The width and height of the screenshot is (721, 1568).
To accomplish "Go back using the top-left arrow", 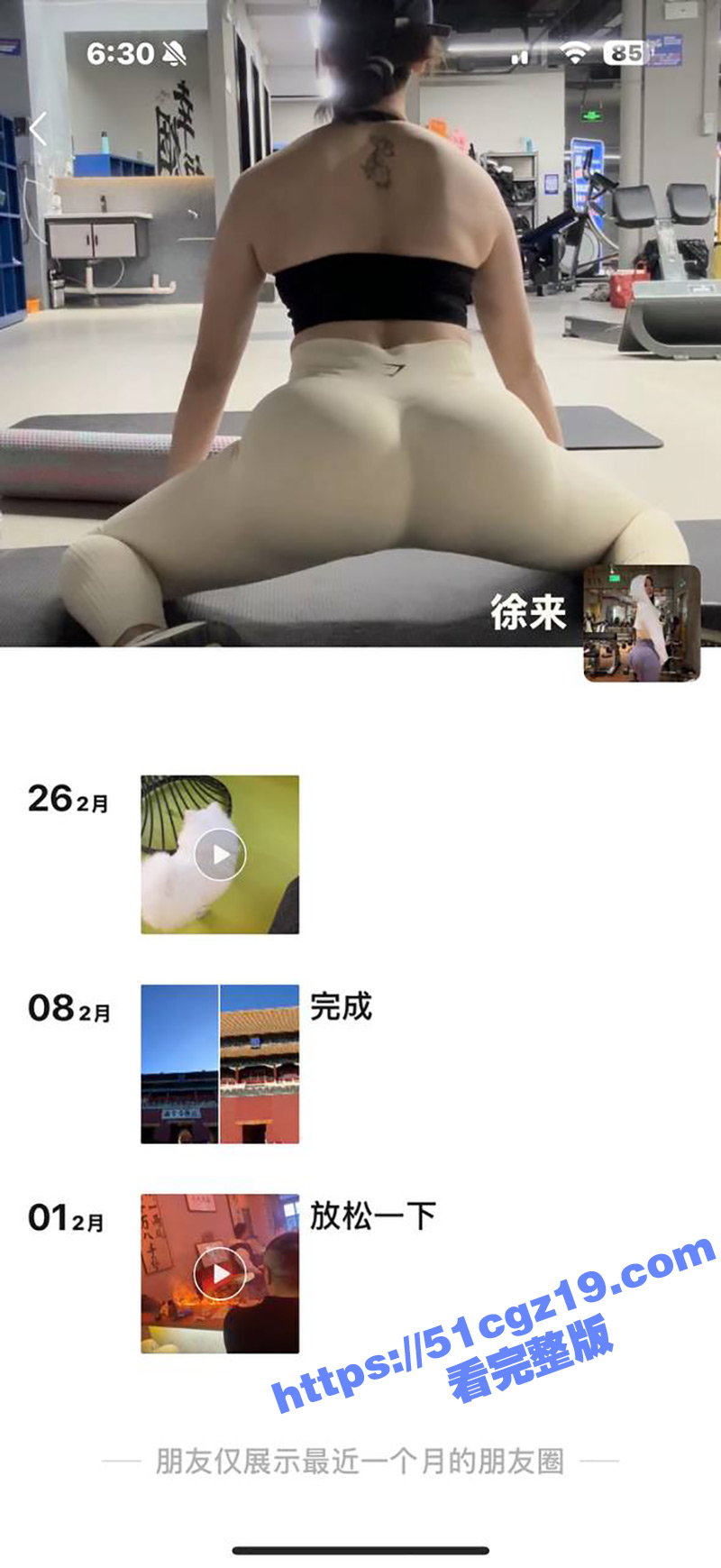I will coord(38,129).
